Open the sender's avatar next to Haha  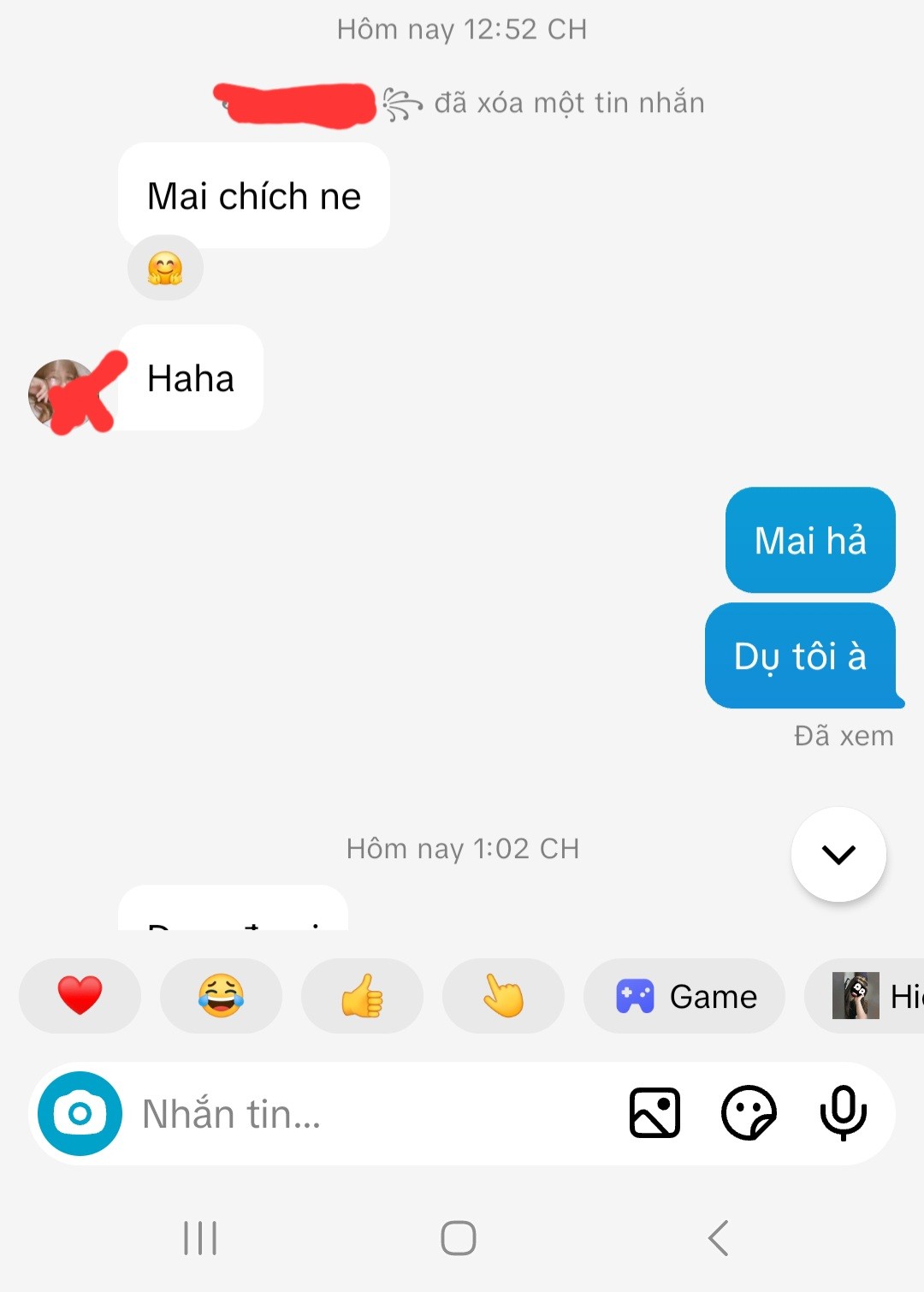pos(62,394)
